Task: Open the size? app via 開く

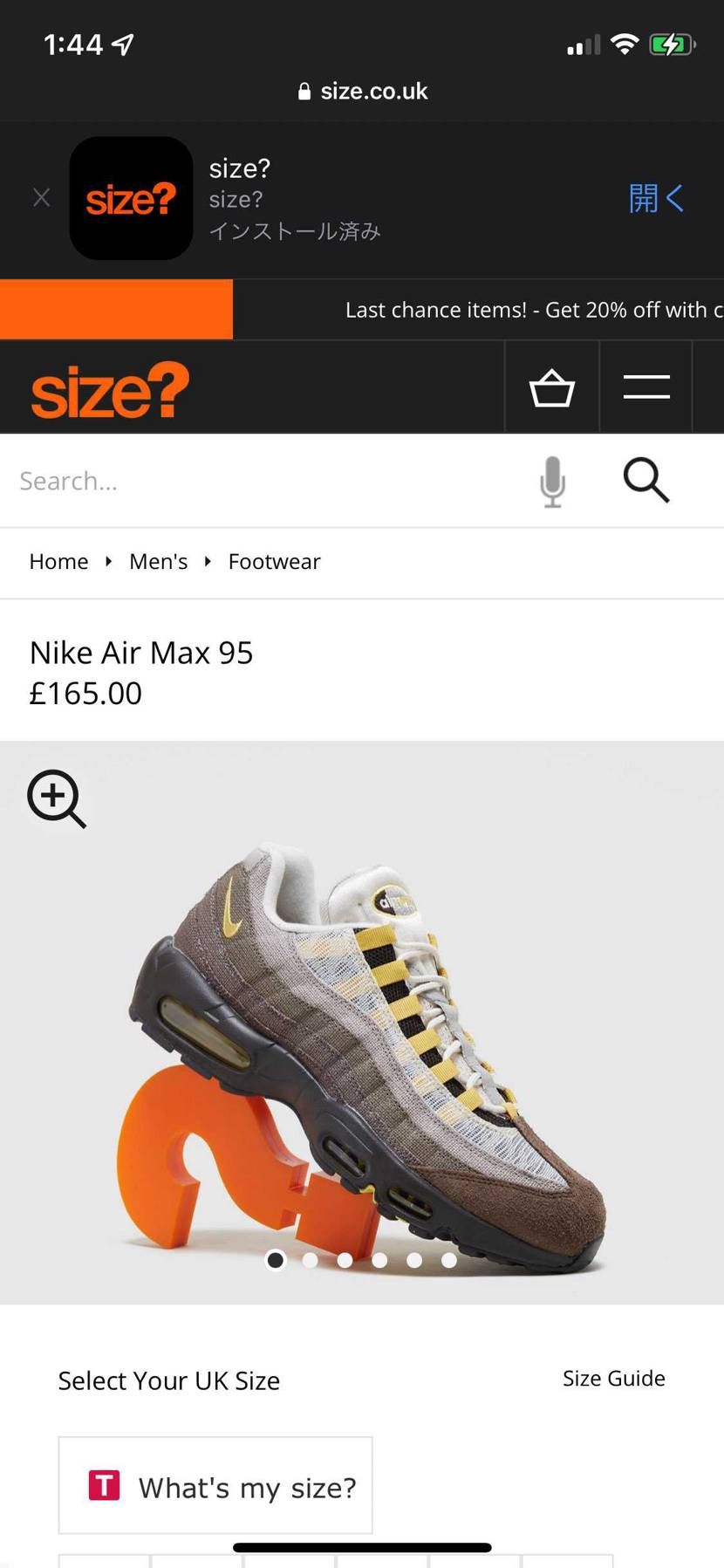Action: [655, 198]
